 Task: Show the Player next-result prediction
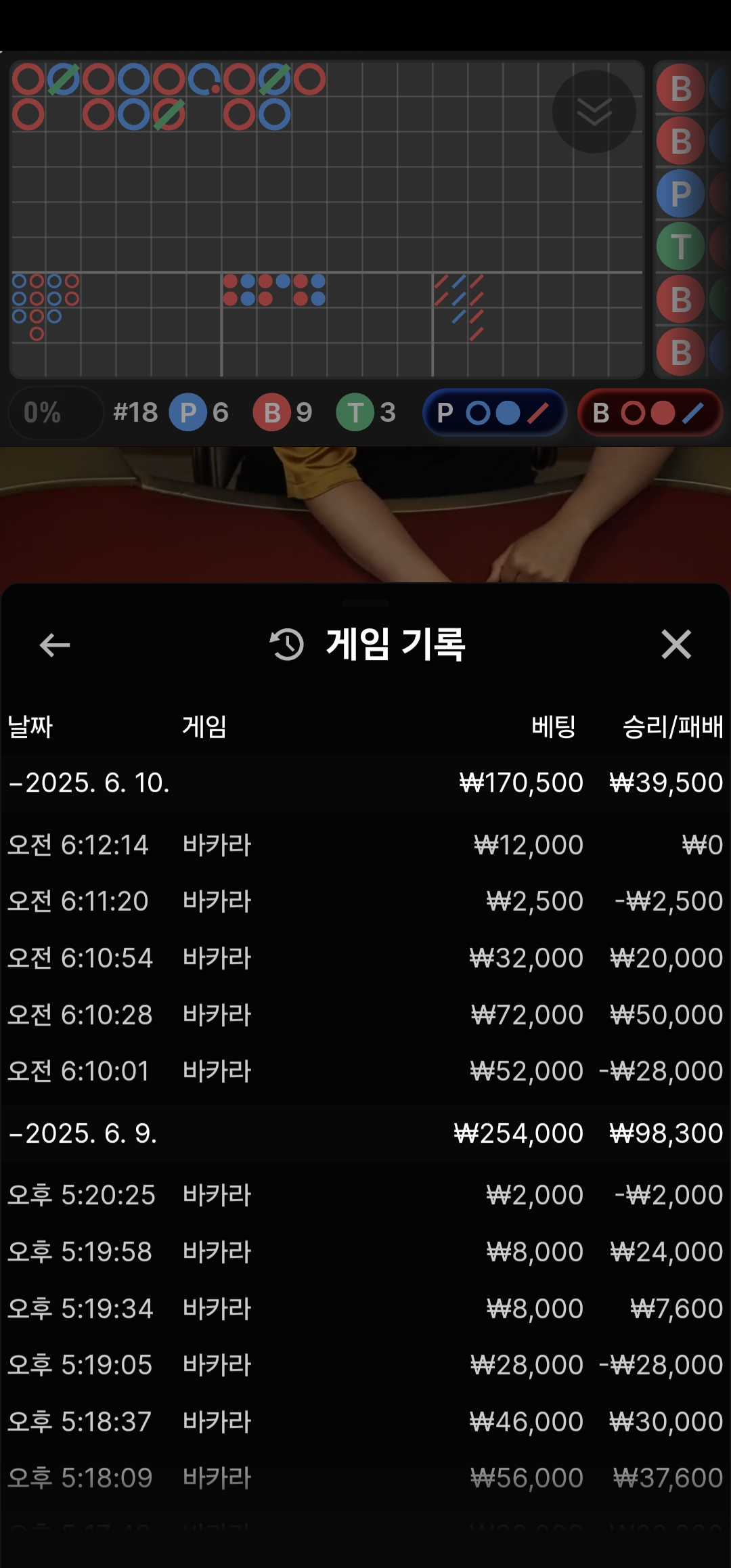click(x=494, y=412)
